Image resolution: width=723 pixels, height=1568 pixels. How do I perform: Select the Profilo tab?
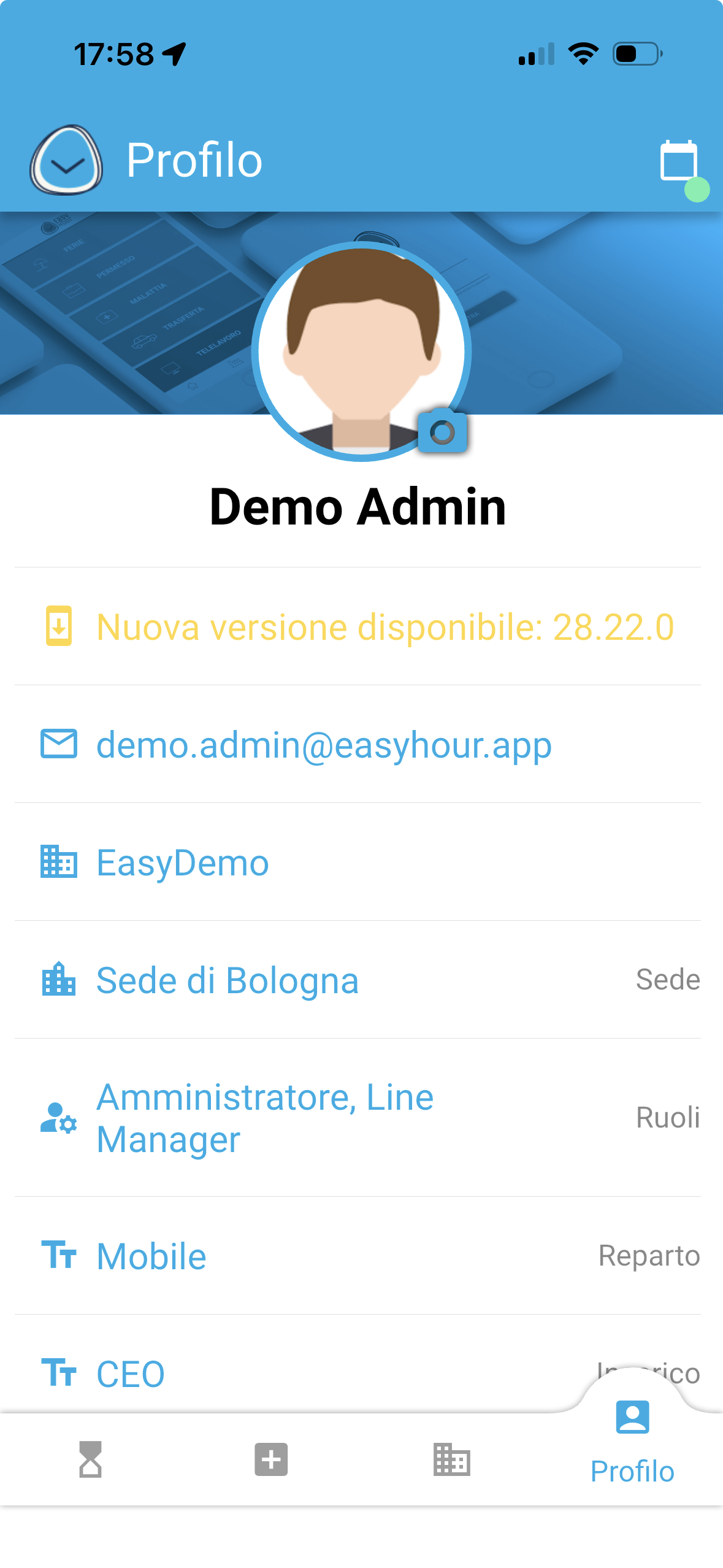[x=632, y=1441]
